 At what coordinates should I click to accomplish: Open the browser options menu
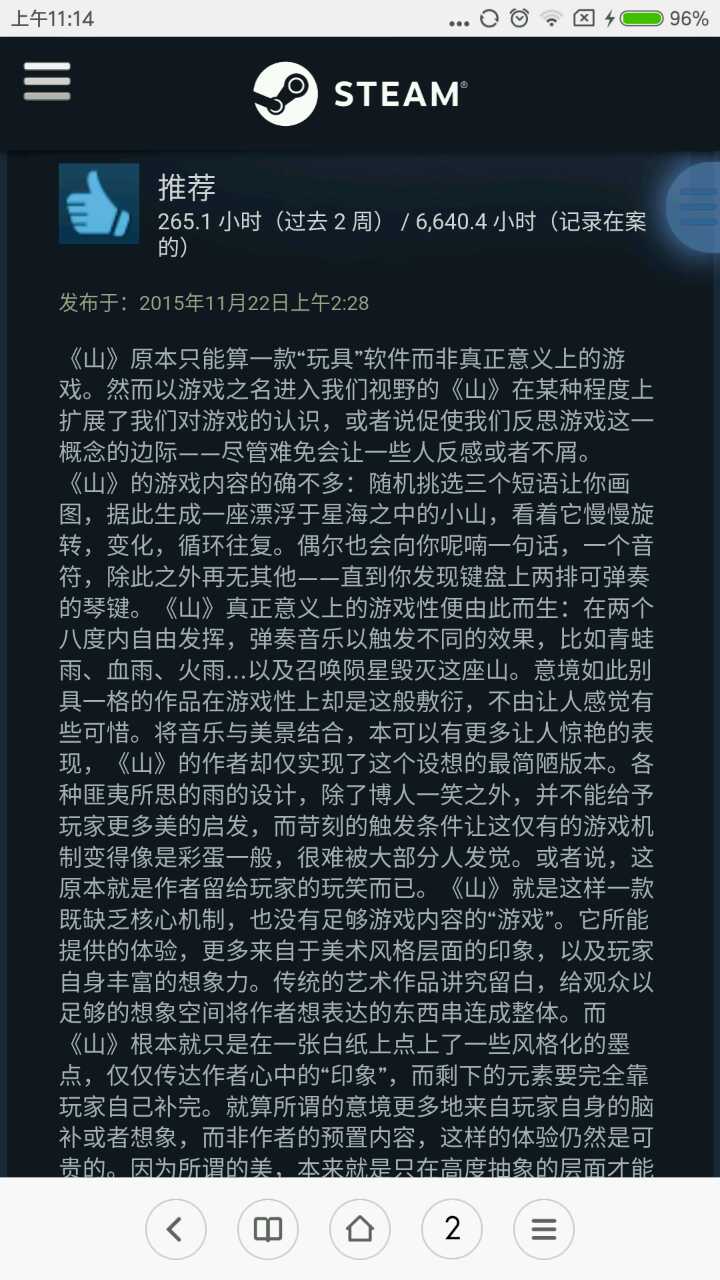544,1229
